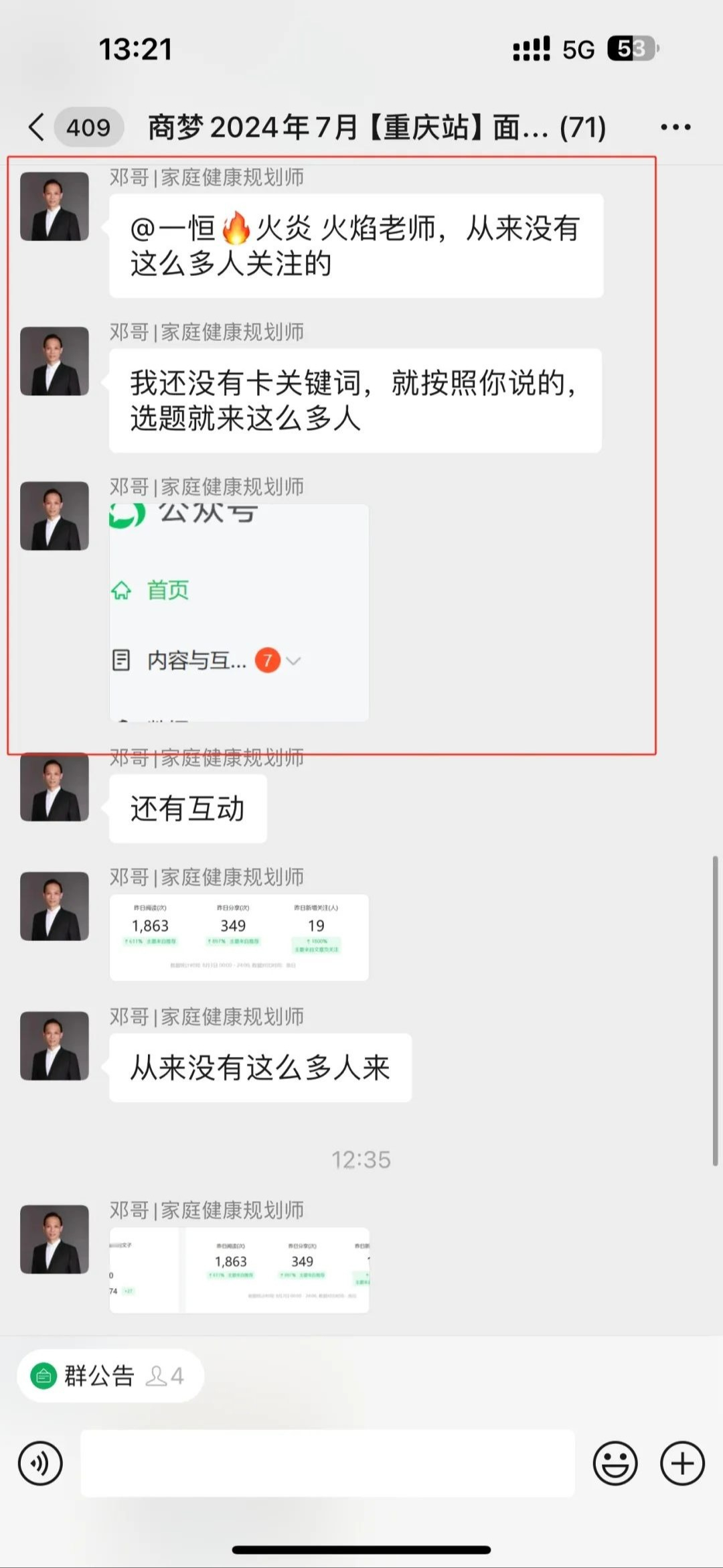This screenshot has width=723, height=1568.
Task: Open the 群公告 group announcement chip
Action: pos(110,1376)
